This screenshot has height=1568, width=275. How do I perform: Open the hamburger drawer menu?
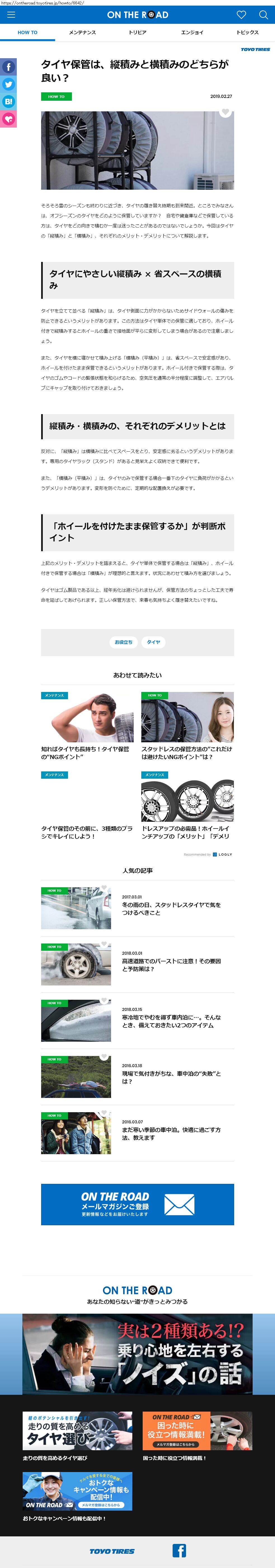click(x=11, y=15)
